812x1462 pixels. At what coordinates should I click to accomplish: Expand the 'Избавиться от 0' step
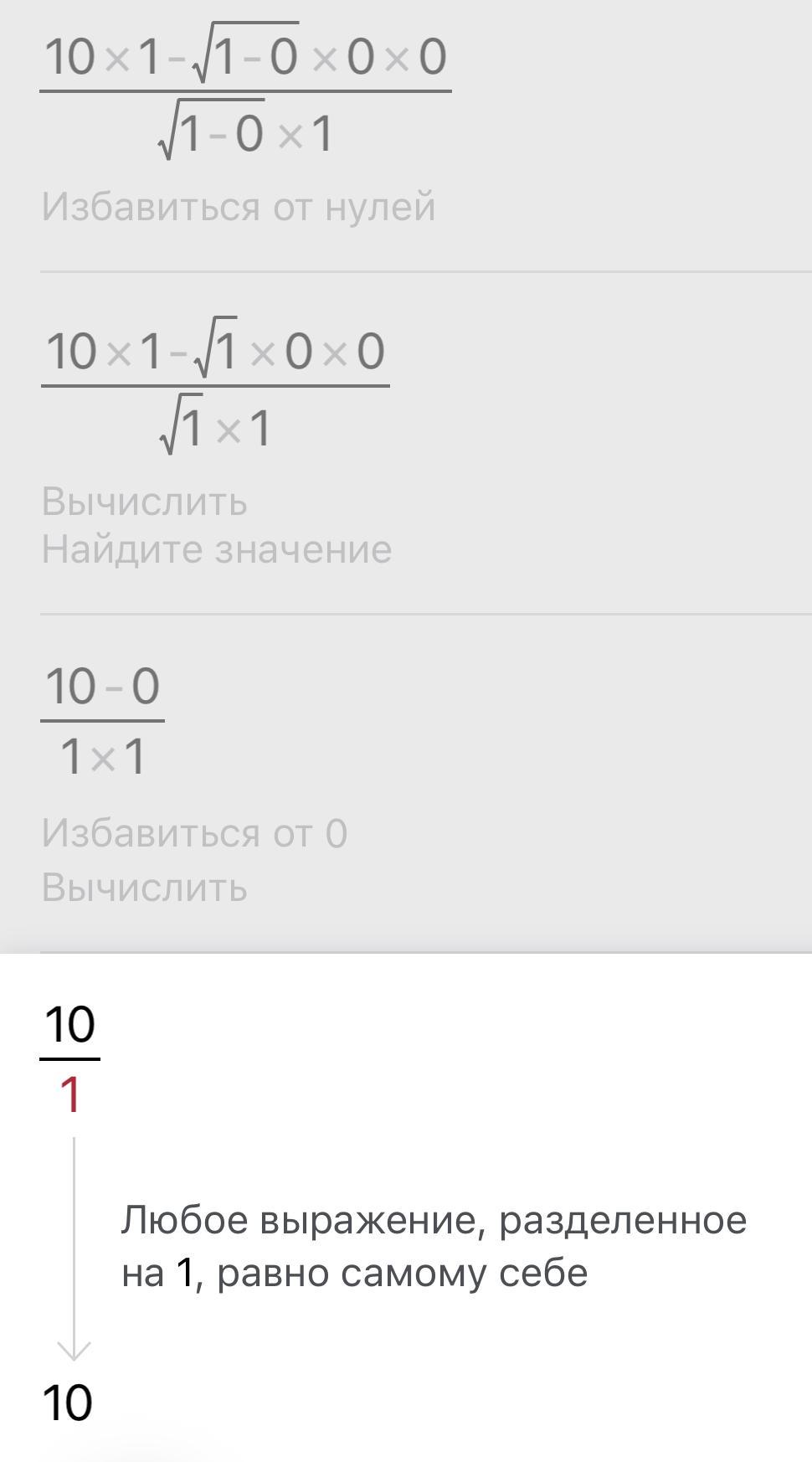194,834
